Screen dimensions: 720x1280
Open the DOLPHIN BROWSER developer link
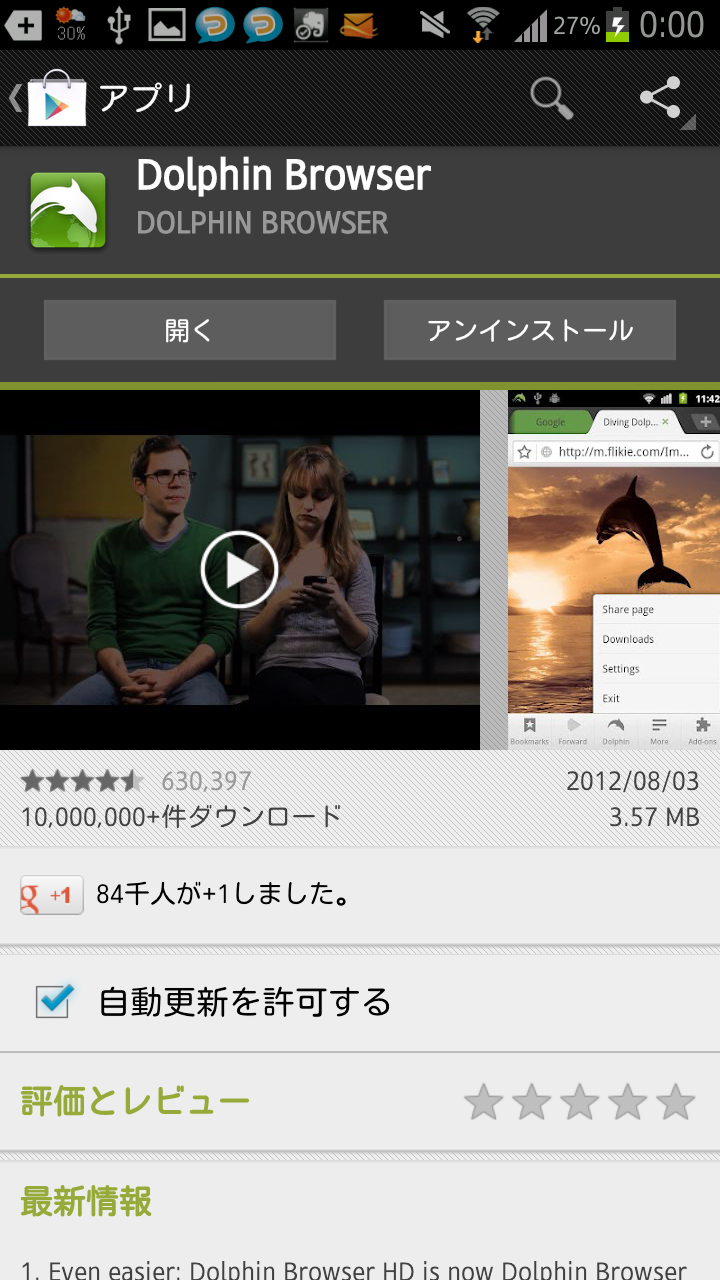(x=262, y=223)
